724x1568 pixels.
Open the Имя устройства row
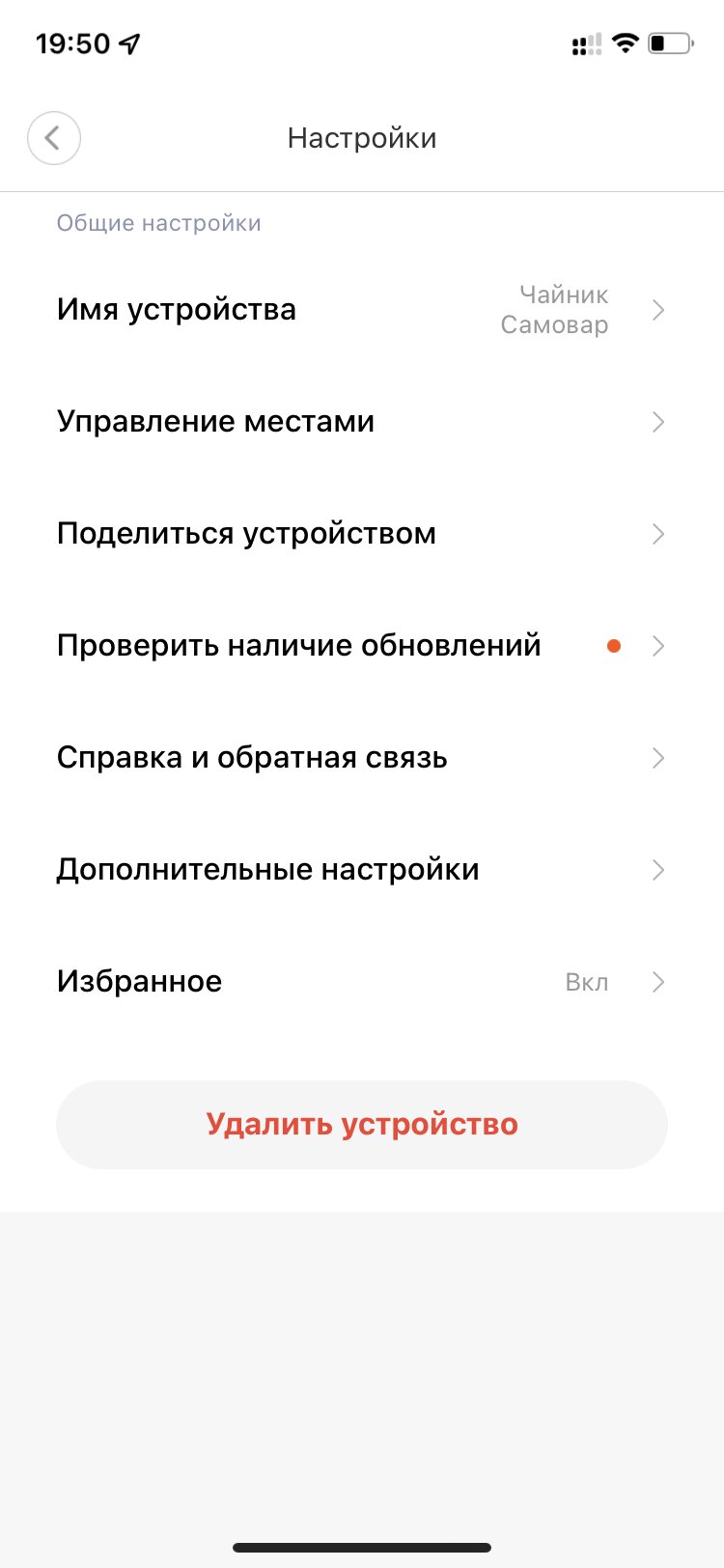(362, 310)
